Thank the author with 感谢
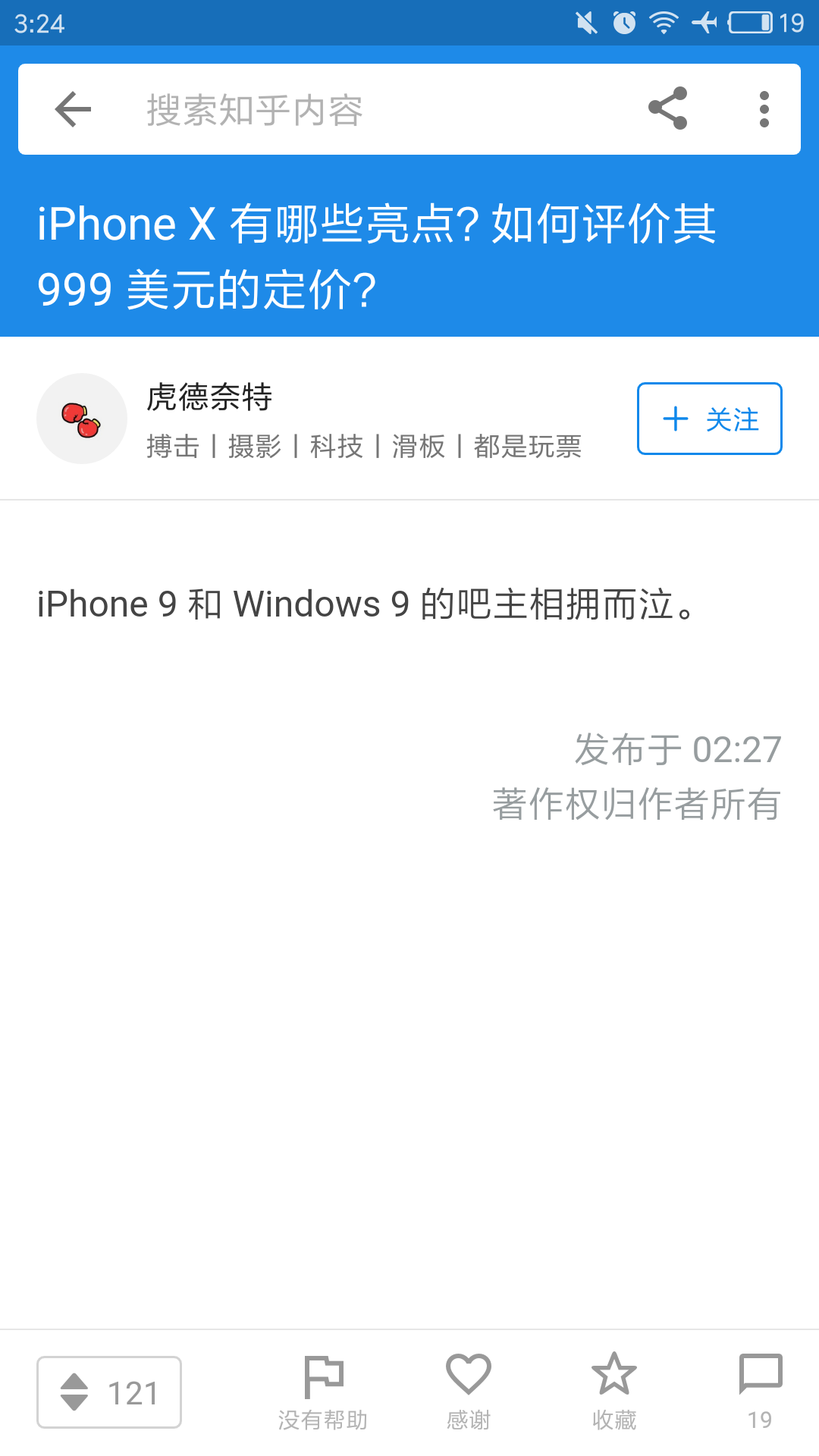The height and width of the screenshot is (1456, 819). tap(469, 1392)
